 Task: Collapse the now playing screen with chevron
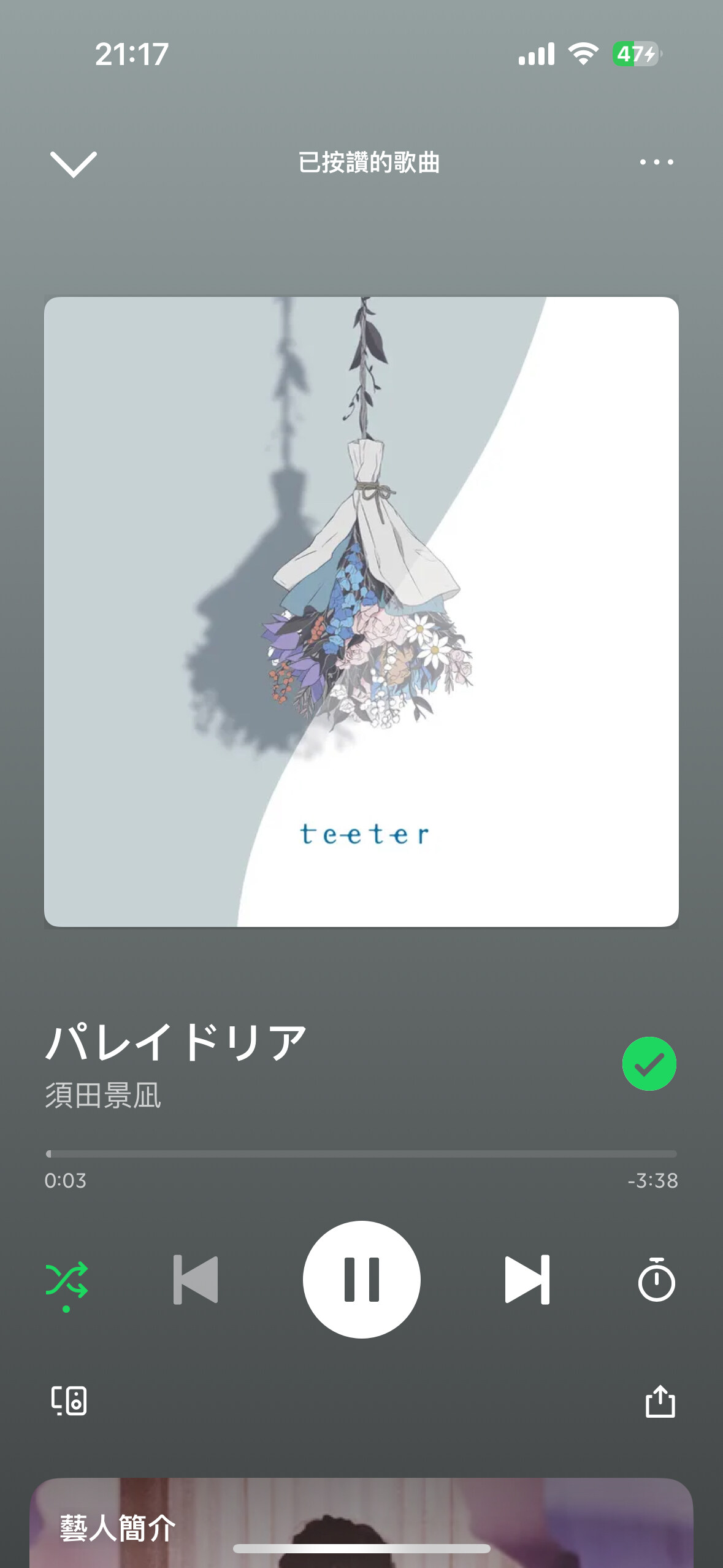[73, 164]
